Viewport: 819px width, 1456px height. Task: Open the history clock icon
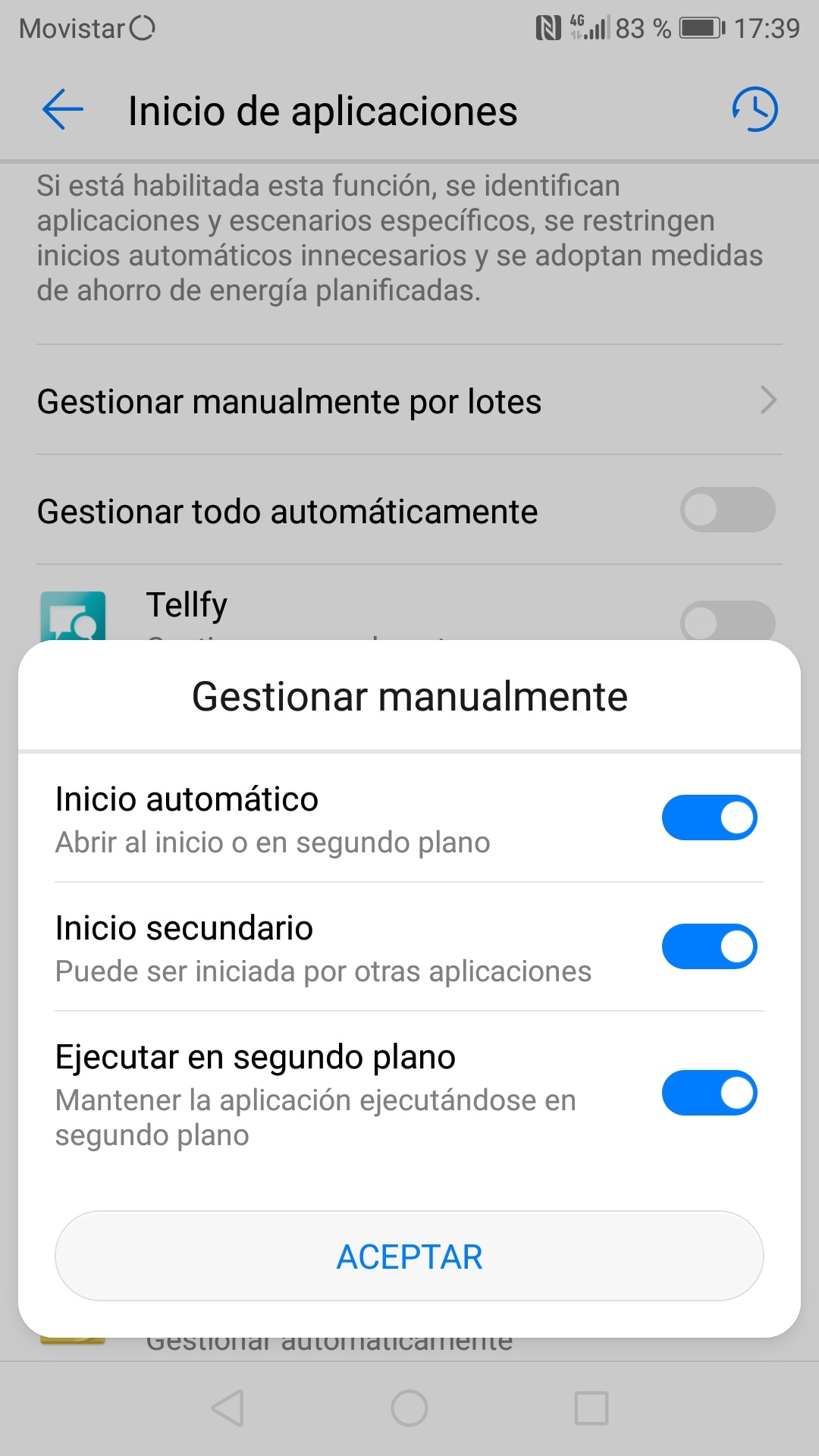point(755,109)
